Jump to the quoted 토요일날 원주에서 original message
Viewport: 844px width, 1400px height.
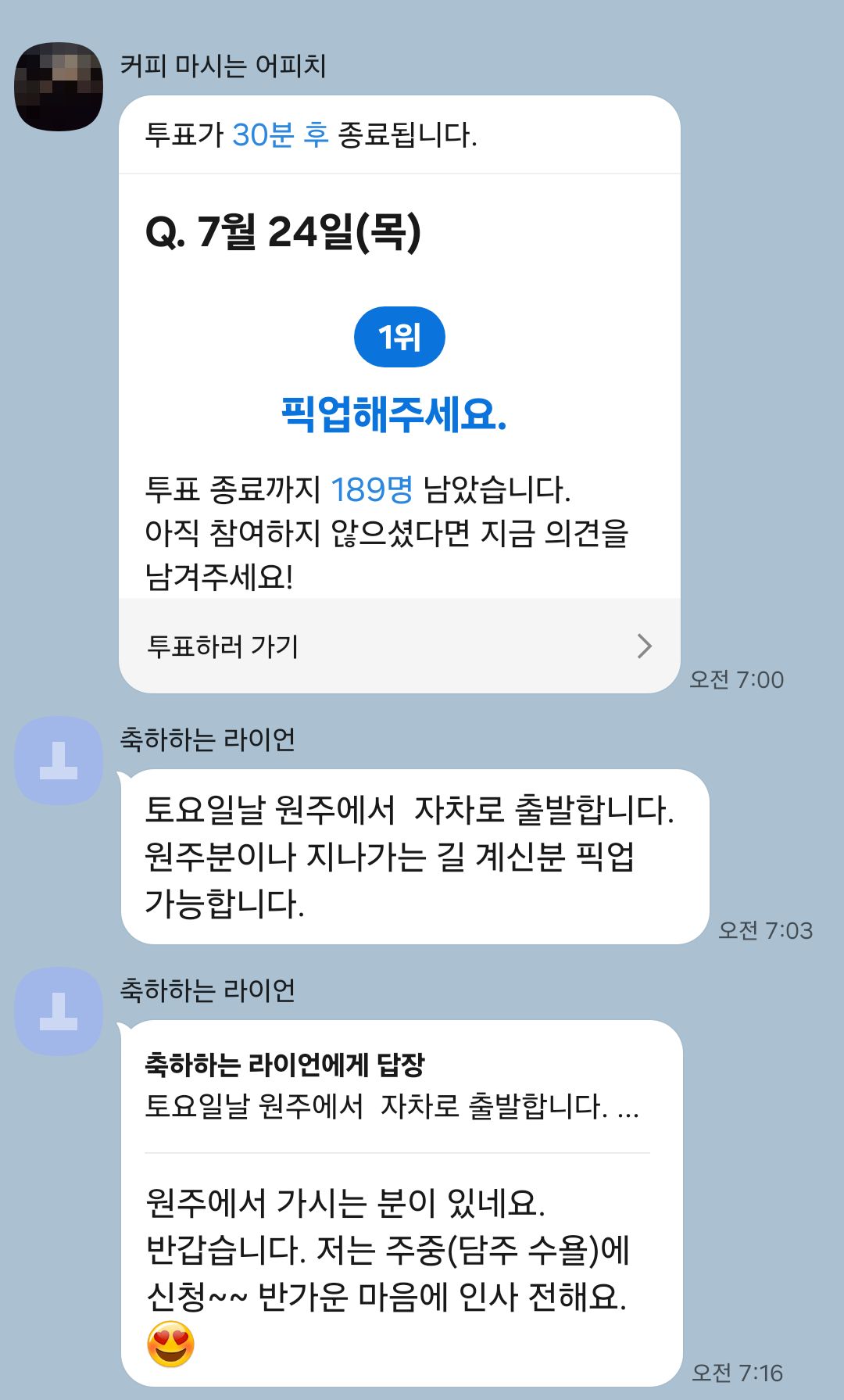coord(392,1087)
